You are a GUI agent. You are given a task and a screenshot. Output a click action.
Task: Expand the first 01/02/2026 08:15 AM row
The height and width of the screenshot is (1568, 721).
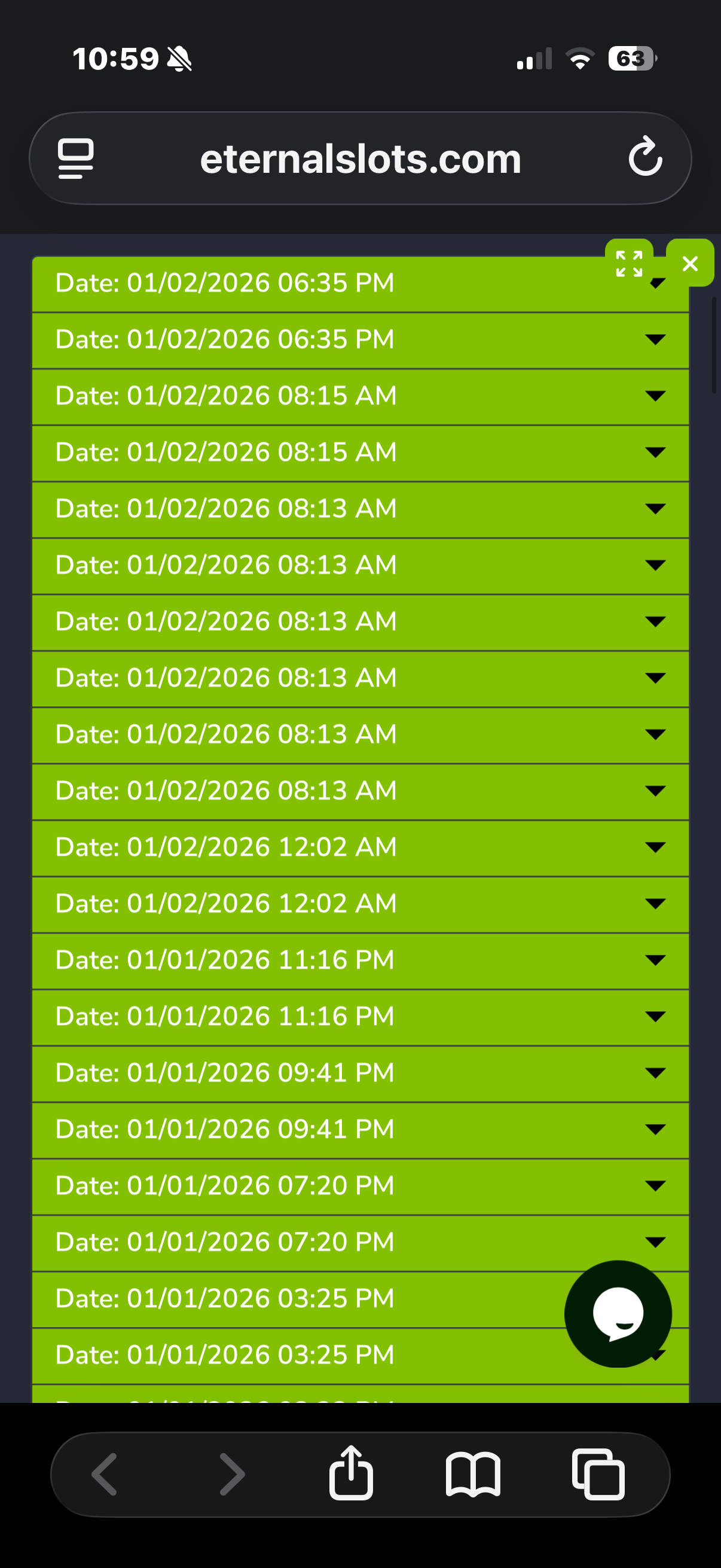coord(655,396)
